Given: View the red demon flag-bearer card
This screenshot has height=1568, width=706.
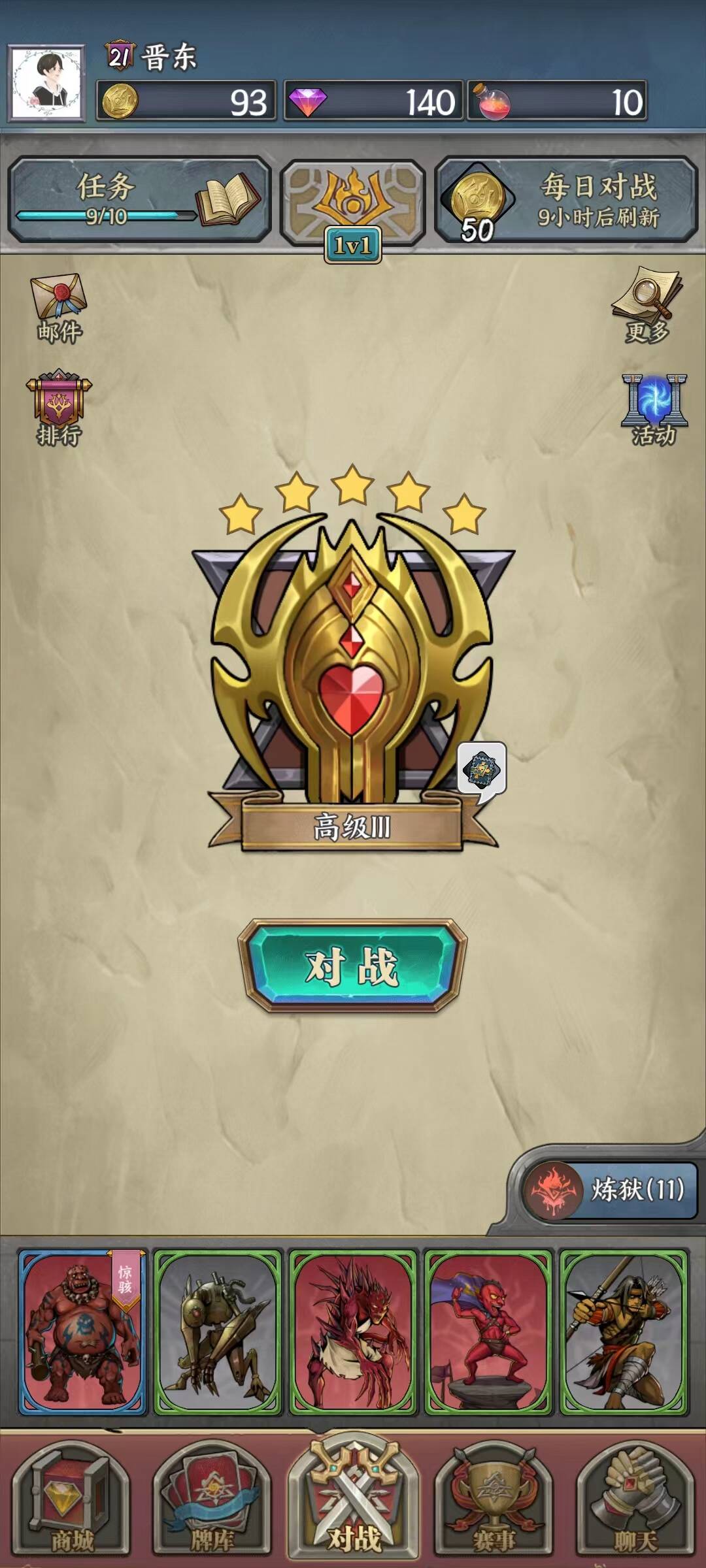Looking at the screenshot, I should pos(489,1333).
